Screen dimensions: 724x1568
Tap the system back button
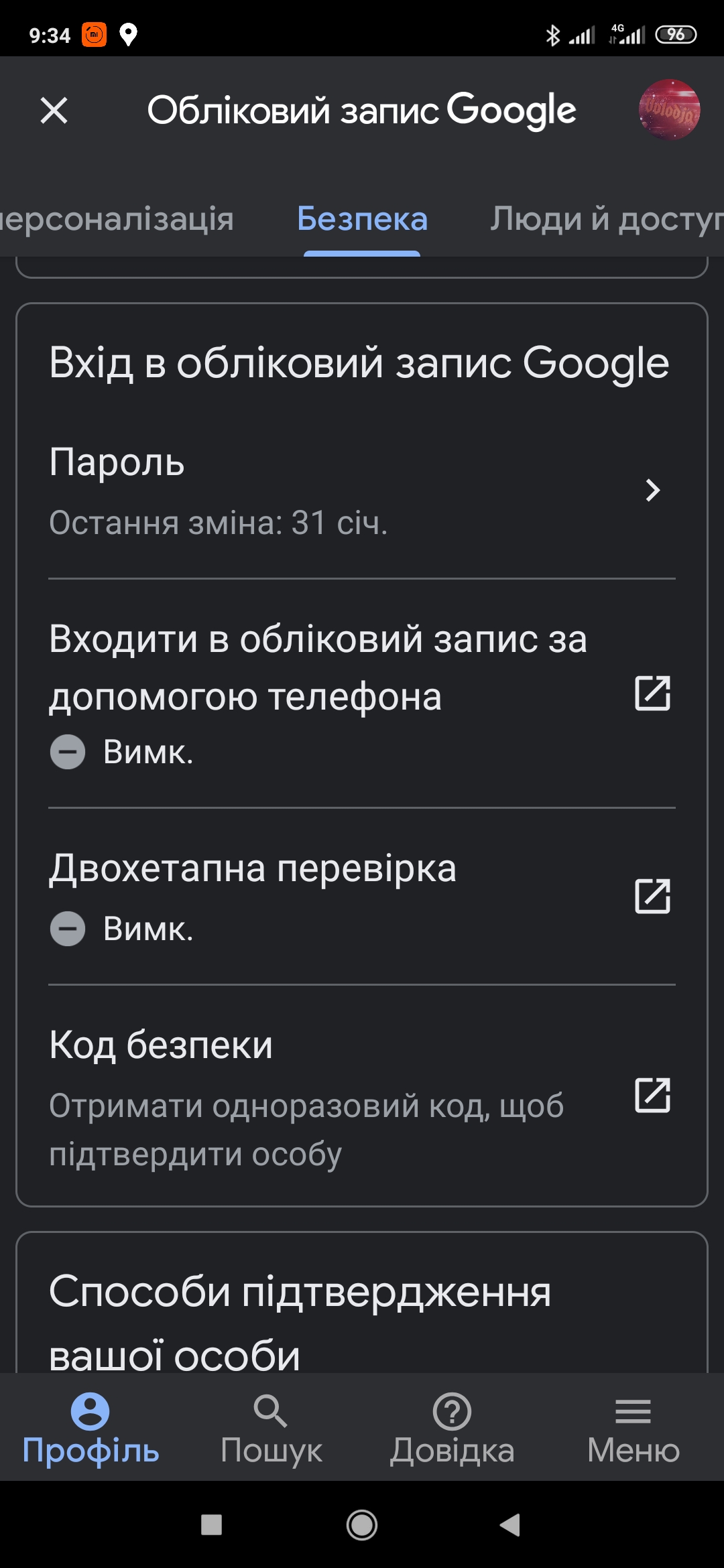coord(511,1524)
